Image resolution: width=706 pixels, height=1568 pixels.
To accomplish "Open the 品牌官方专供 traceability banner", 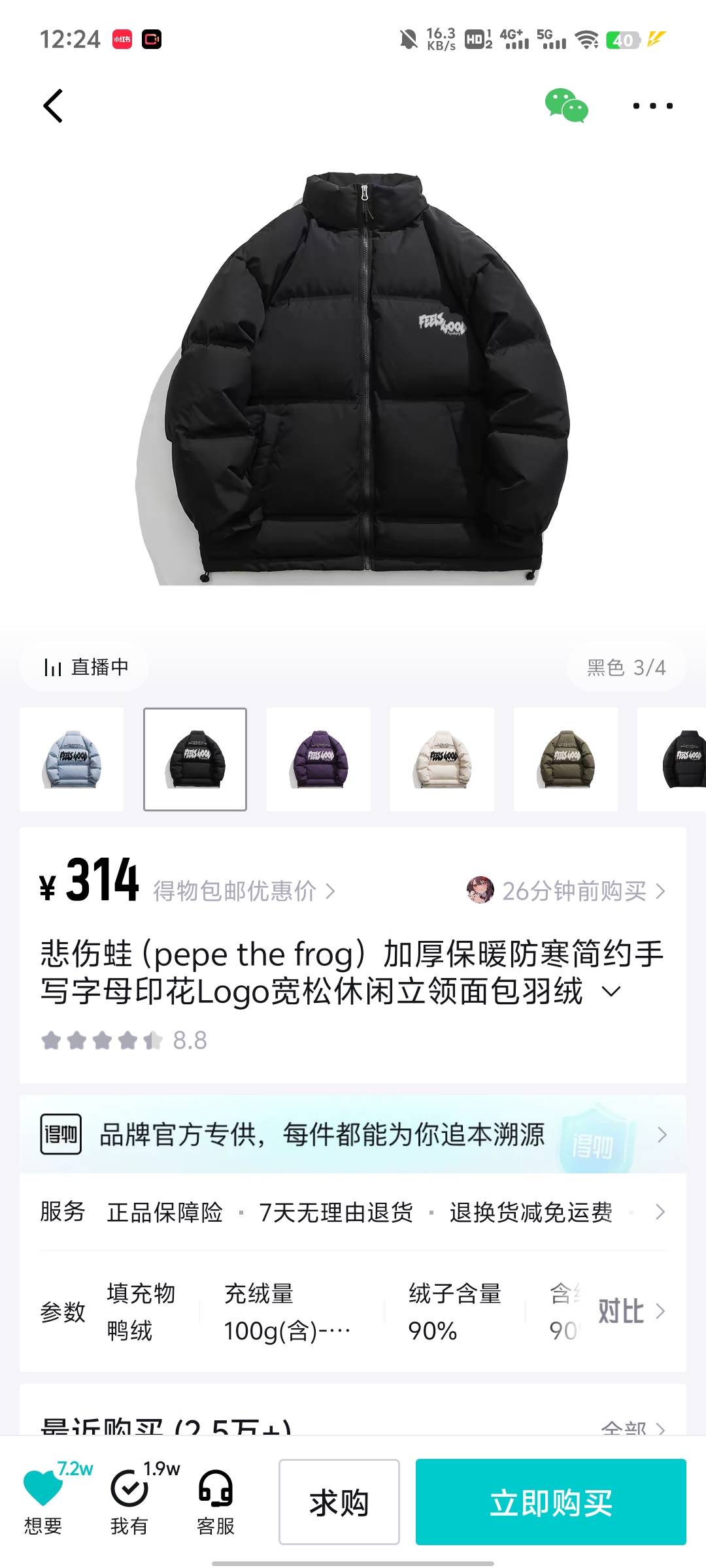I will (x=353, y=1135).
